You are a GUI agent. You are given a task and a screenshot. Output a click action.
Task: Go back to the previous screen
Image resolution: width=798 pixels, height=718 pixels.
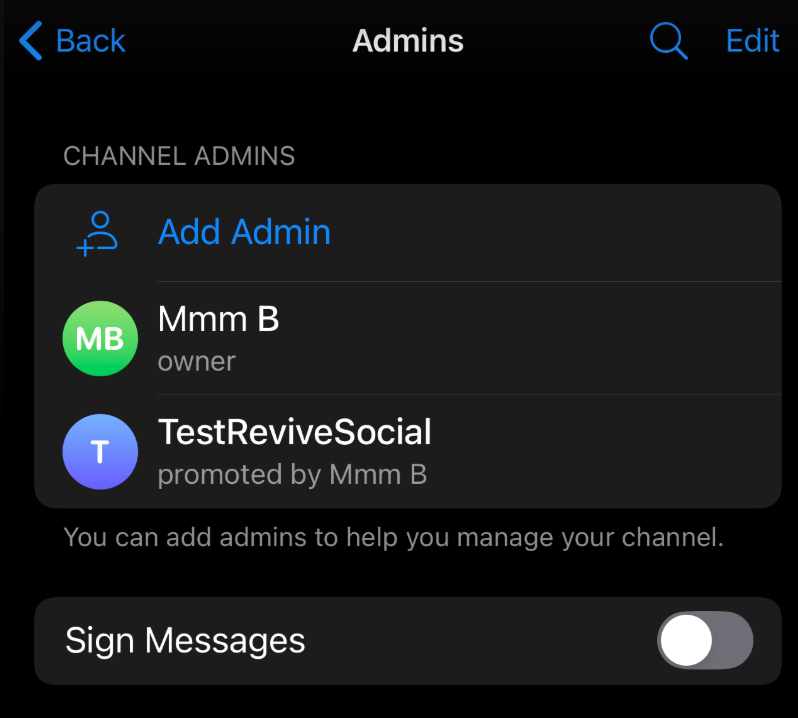point(72,41)
